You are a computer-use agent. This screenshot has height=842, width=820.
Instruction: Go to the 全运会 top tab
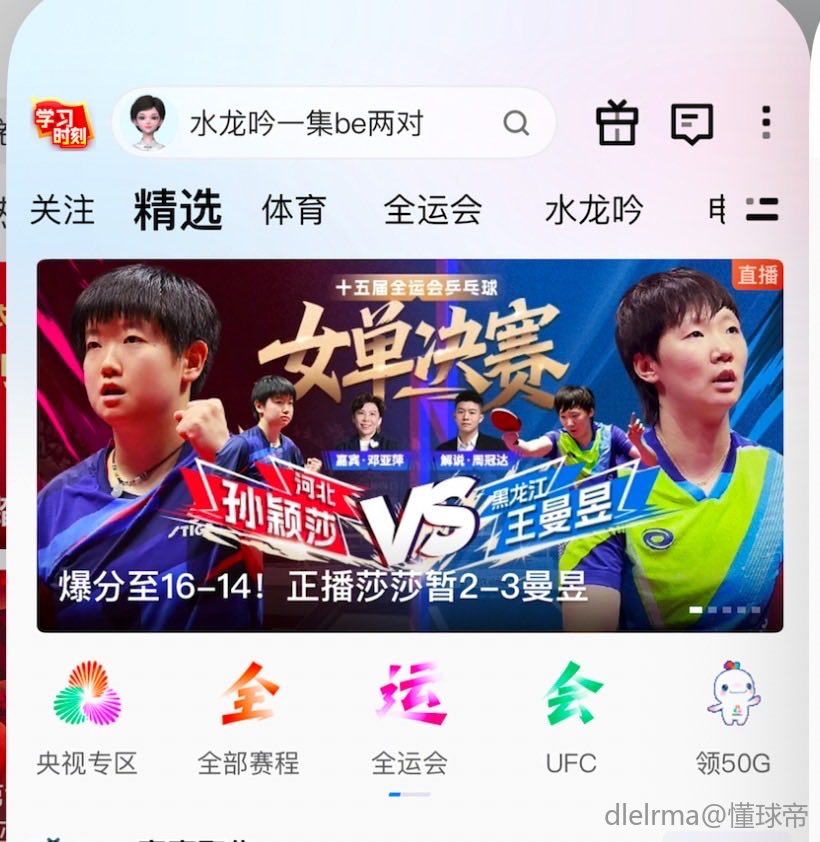(x=432, y=210)
